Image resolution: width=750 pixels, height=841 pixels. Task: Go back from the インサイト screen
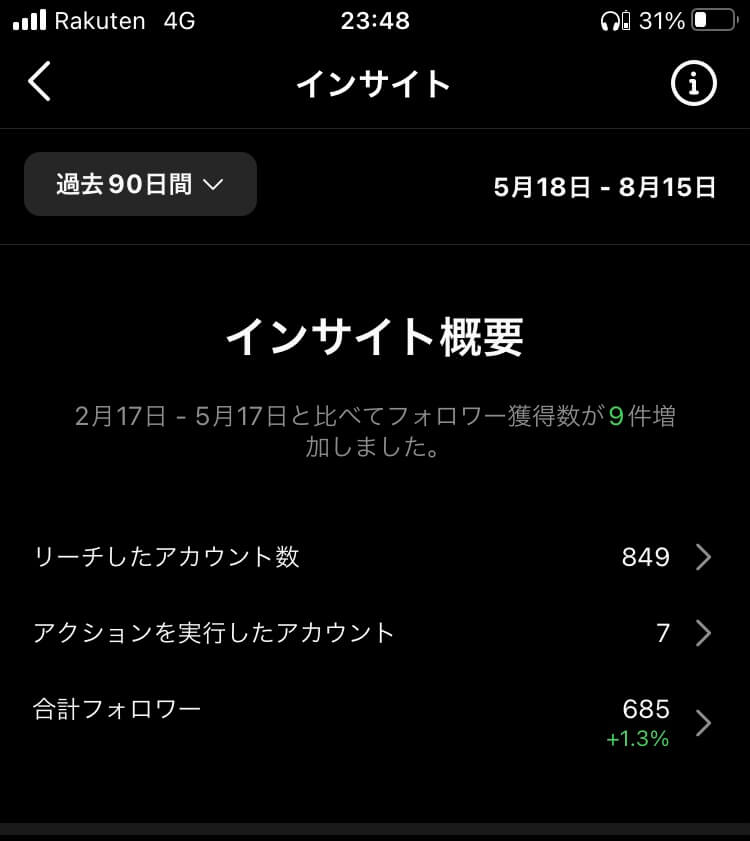tap(39, 83)
